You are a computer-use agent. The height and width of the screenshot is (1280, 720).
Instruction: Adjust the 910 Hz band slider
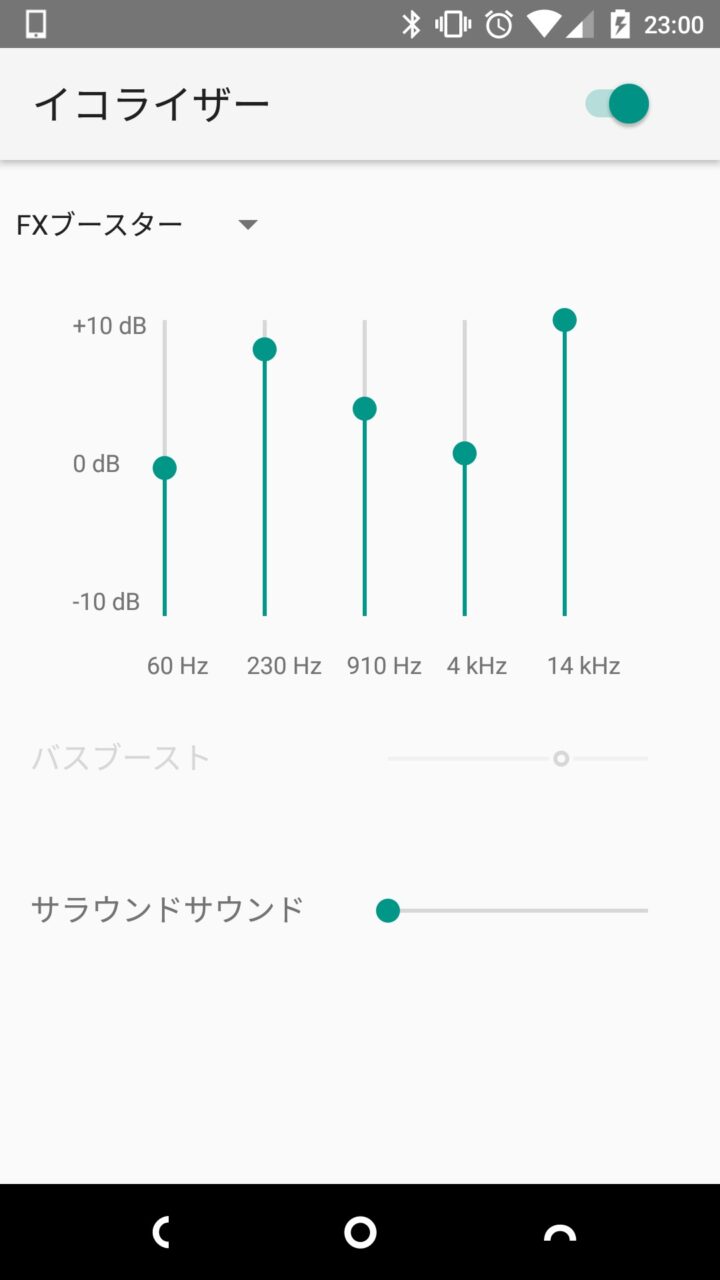coord(365,408)
